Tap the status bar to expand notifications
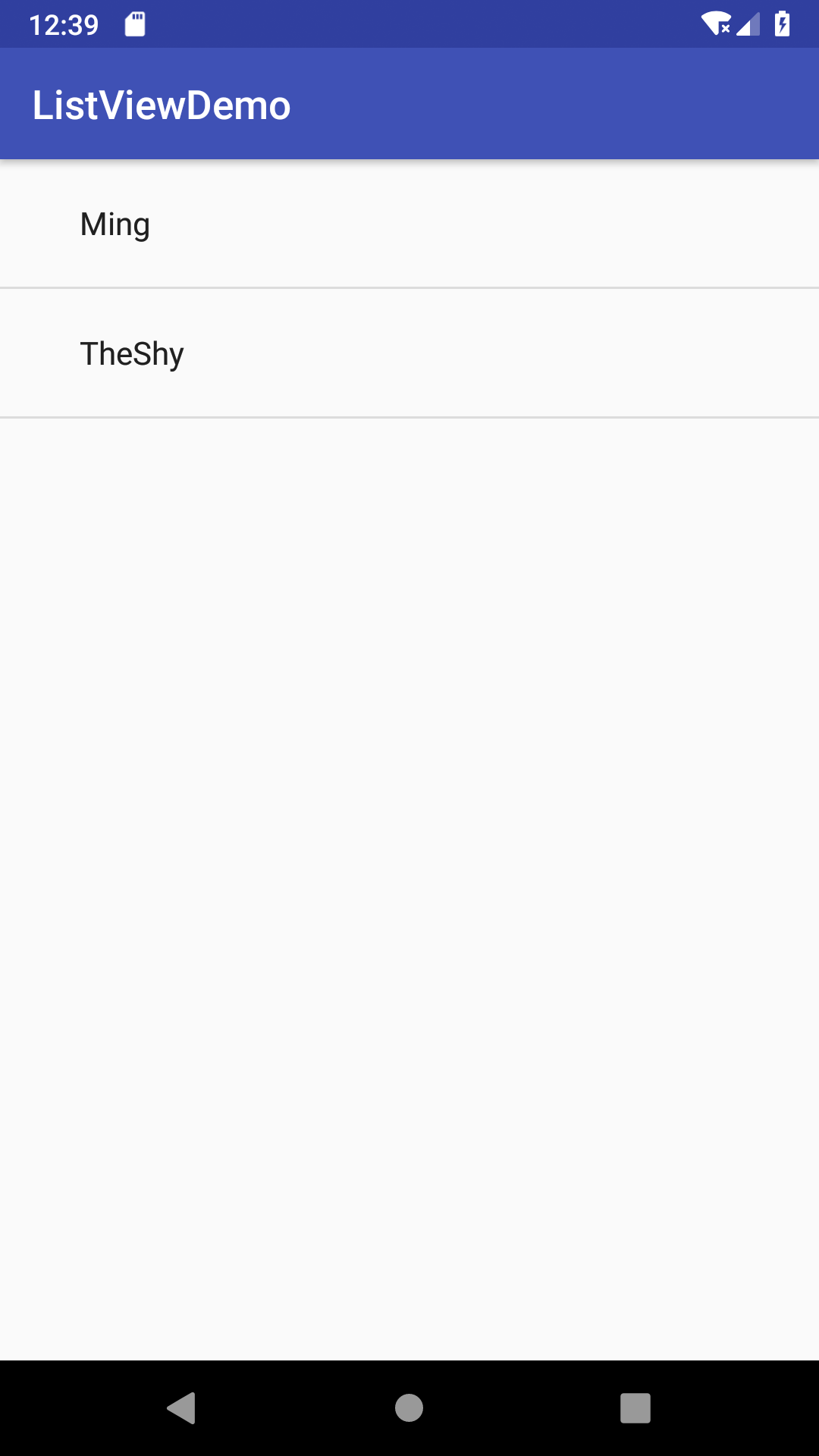The width and height of the screenshot is (819, 1456). (409, 24)
